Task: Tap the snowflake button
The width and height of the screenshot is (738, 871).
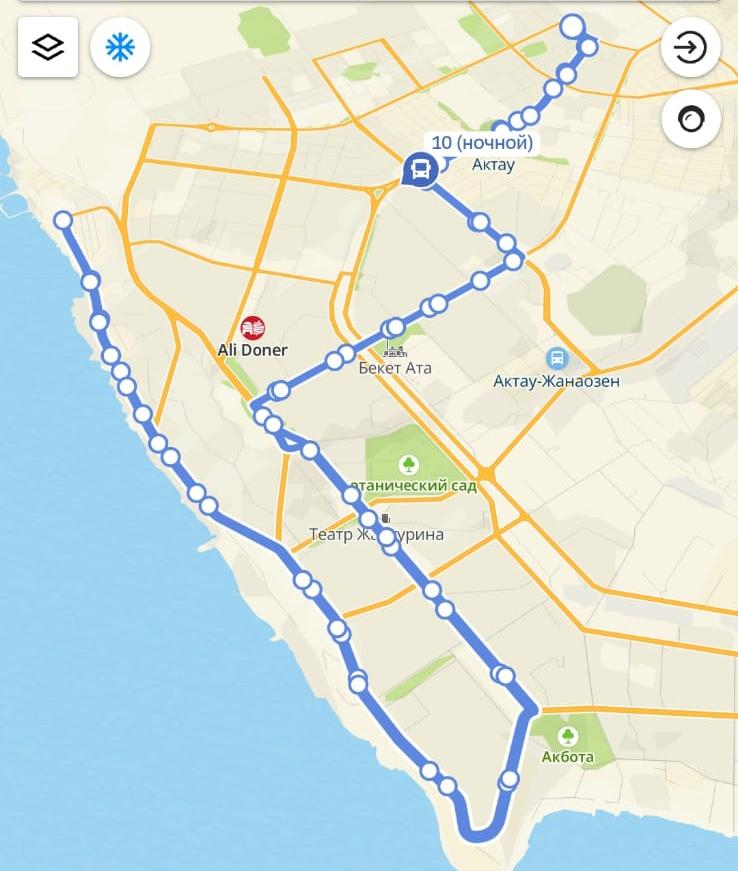Action: [120, 47]
